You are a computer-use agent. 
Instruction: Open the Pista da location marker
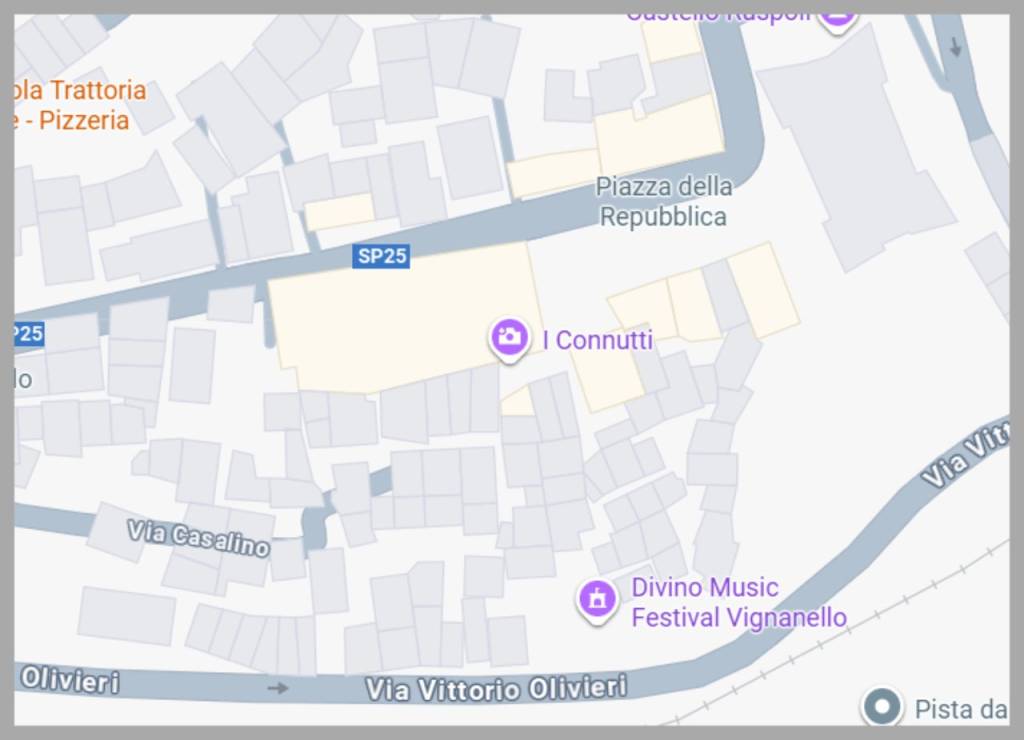[x=882, y=707]
